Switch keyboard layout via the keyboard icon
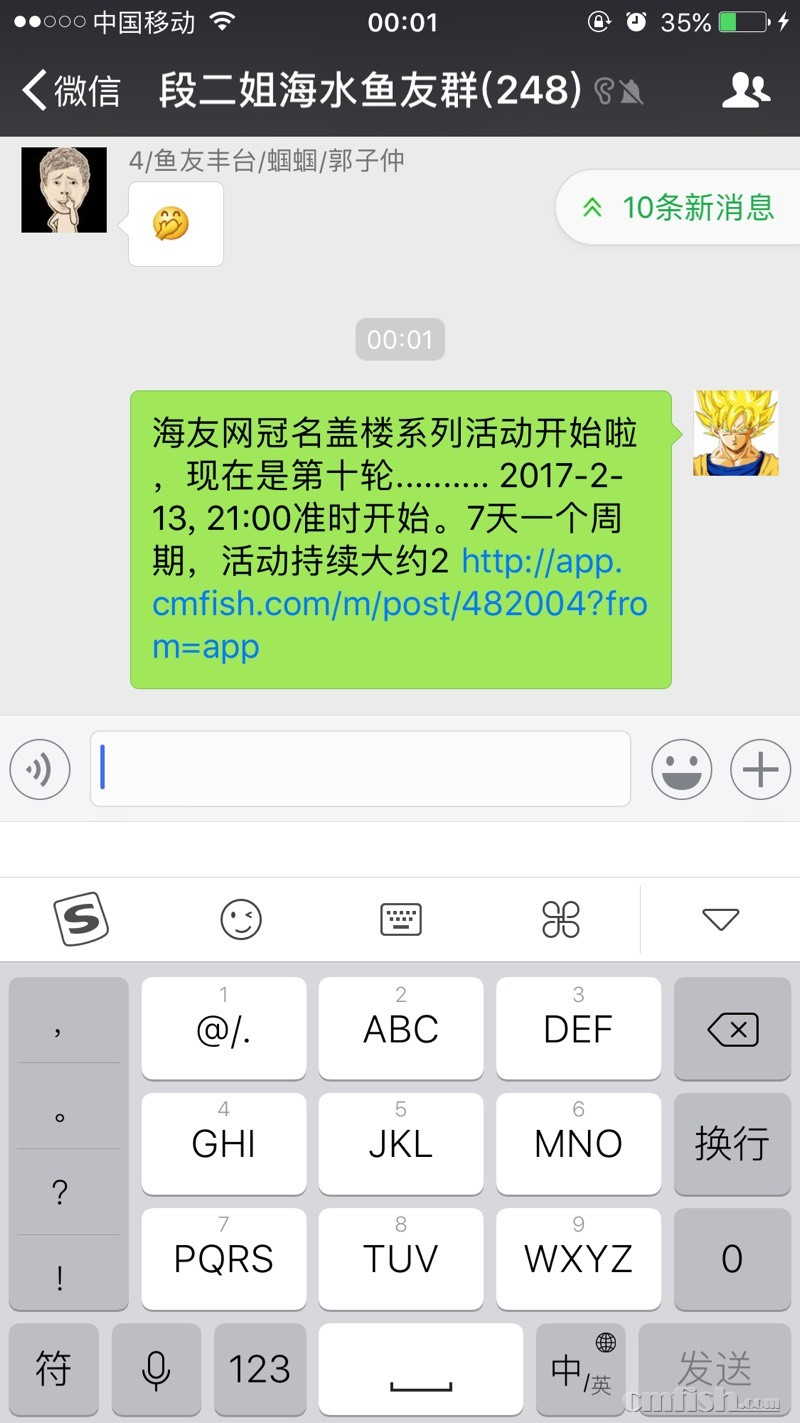The image size is (800, 1423). 400,919
